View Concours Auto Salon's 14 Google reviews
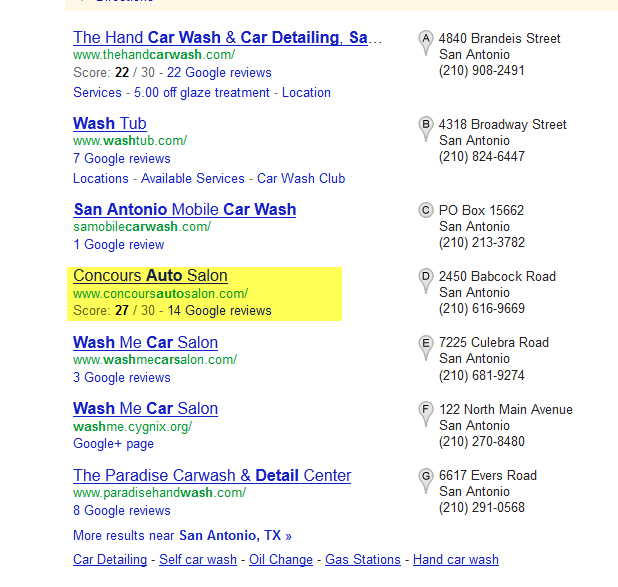 [220, 311]
